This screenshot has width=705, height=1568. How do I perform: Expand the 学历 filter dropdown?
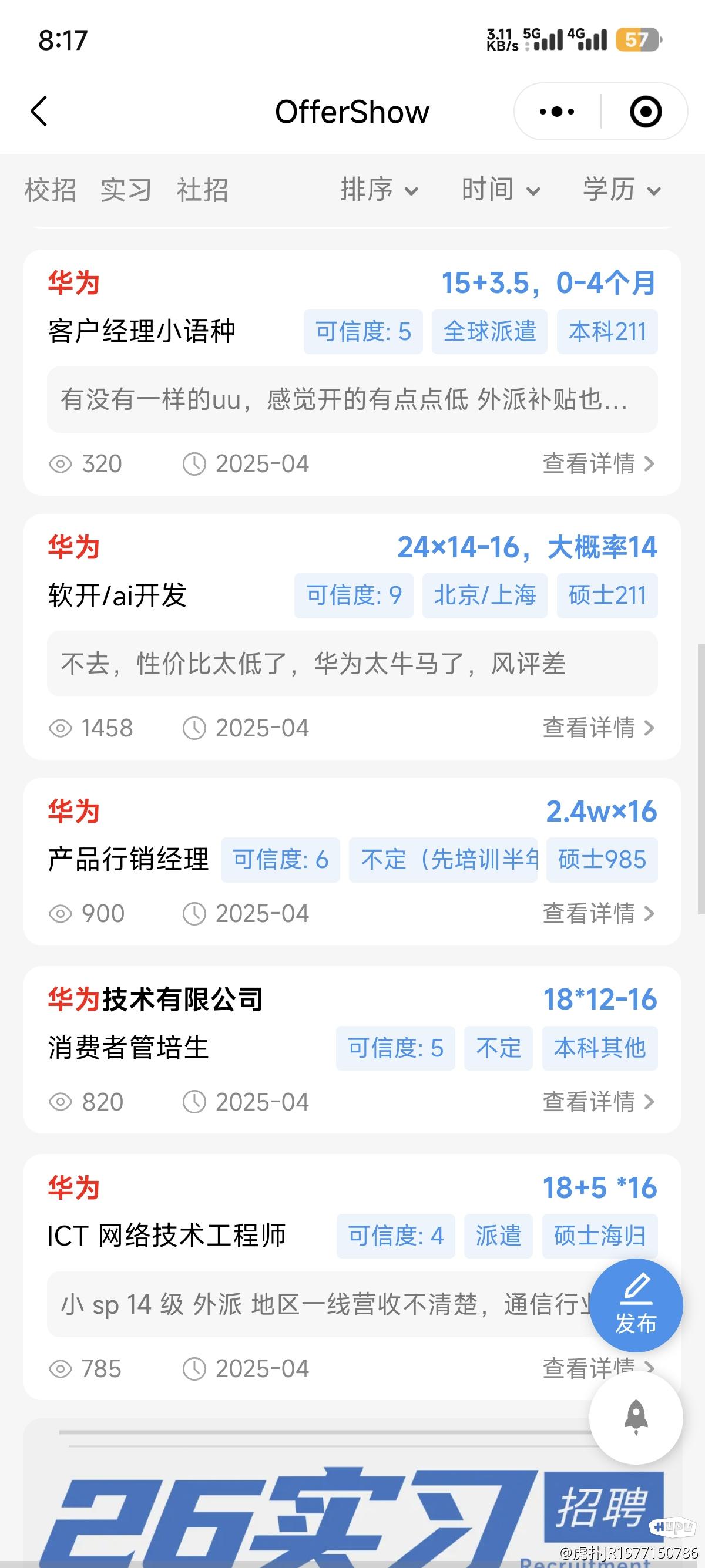pos(621,190)
